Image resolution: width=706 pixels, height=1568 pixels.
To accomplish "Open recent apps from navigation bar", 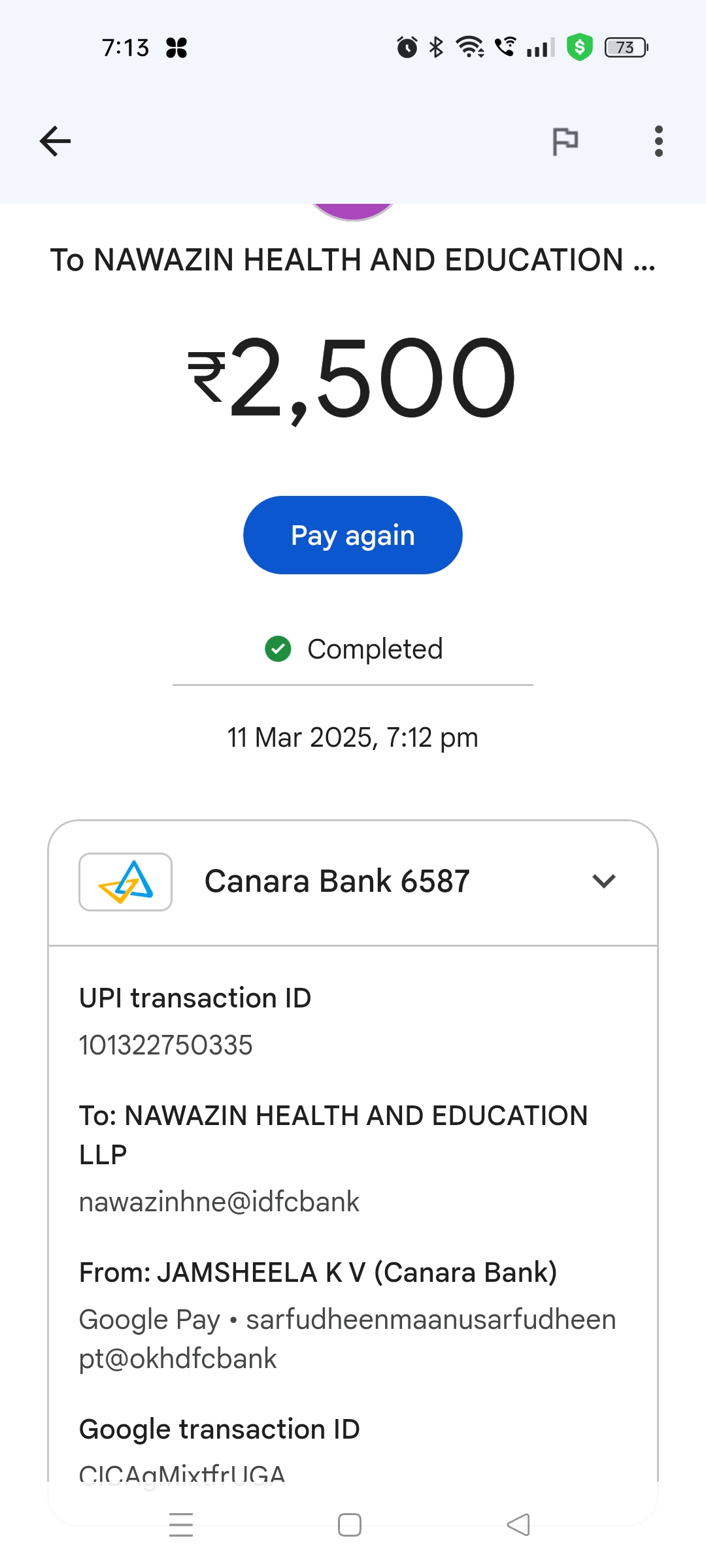I will (x=181, y=1525).
